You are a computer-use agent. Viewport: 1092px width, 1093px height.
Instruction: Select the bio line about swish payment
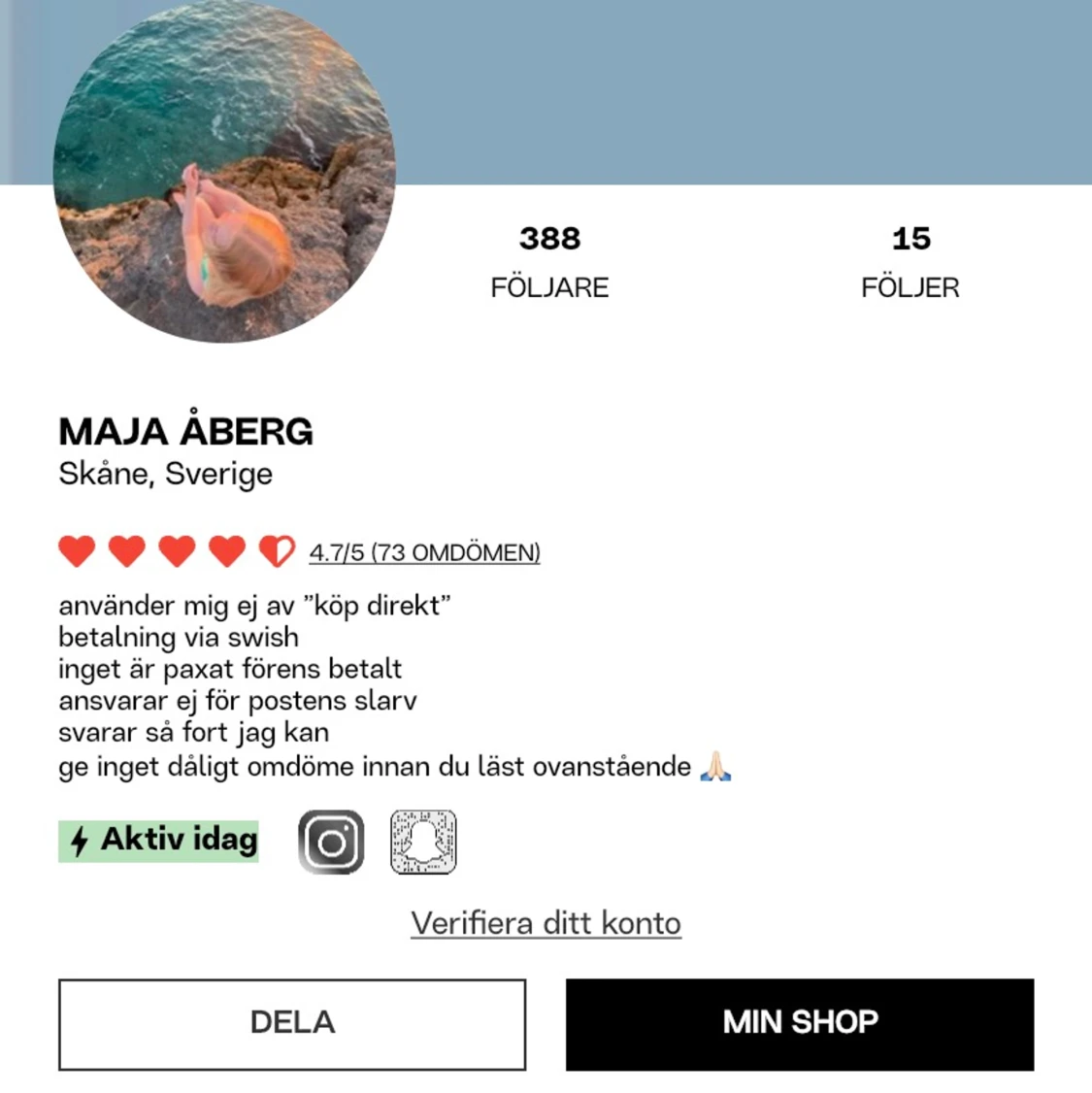[x=180, y=637]
